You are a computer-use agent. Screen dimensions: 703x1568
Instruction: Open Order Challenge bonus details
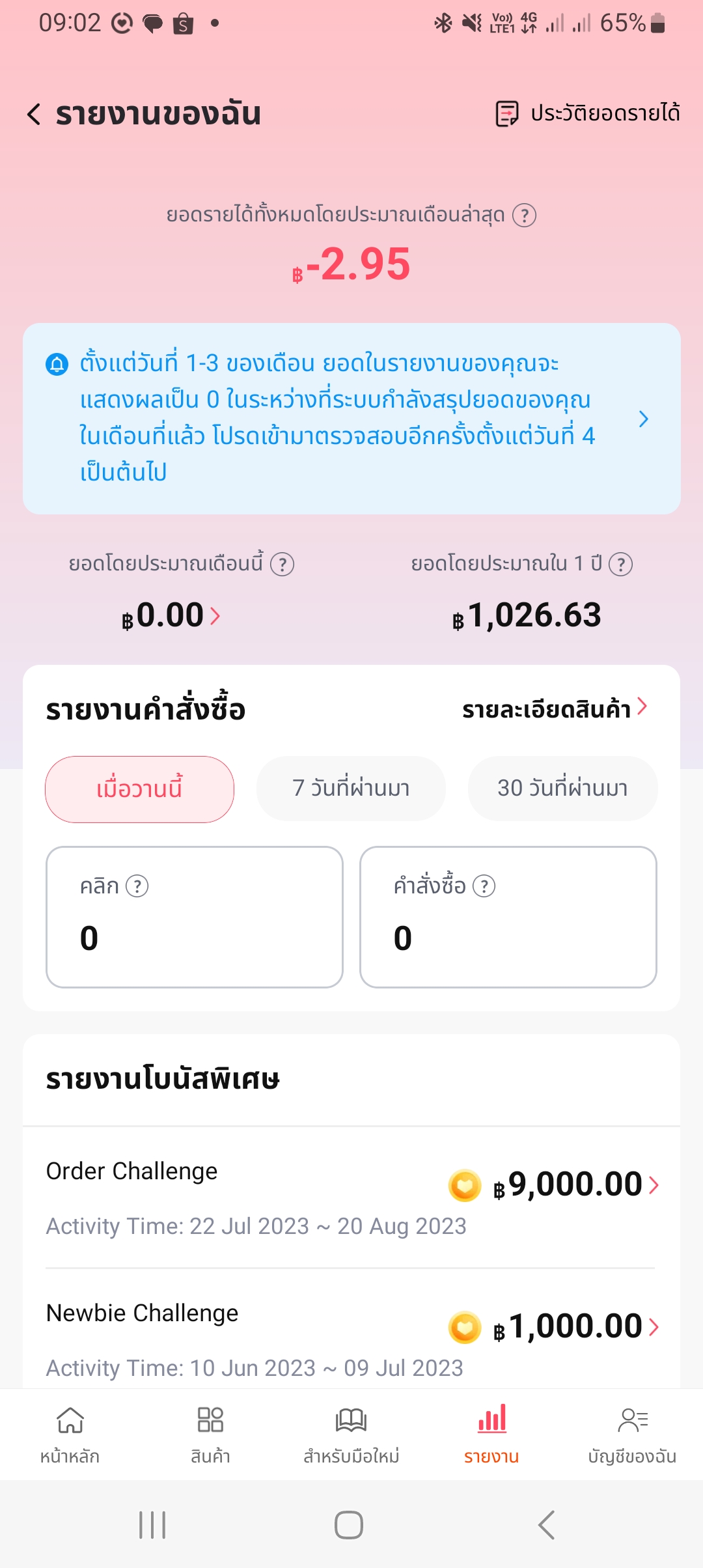[351, 1197]
